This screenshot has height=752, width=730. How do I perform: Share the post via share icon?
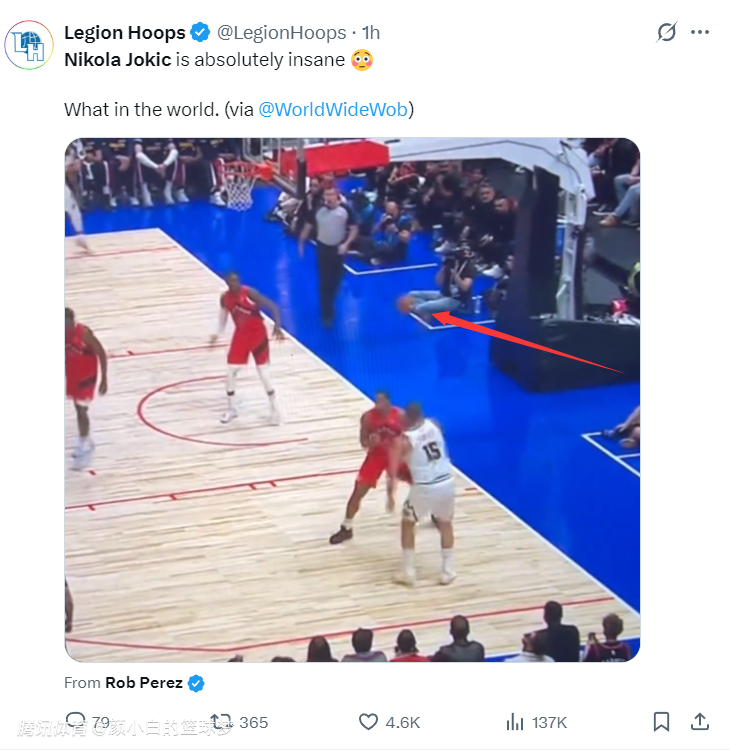tap(700, 722)
